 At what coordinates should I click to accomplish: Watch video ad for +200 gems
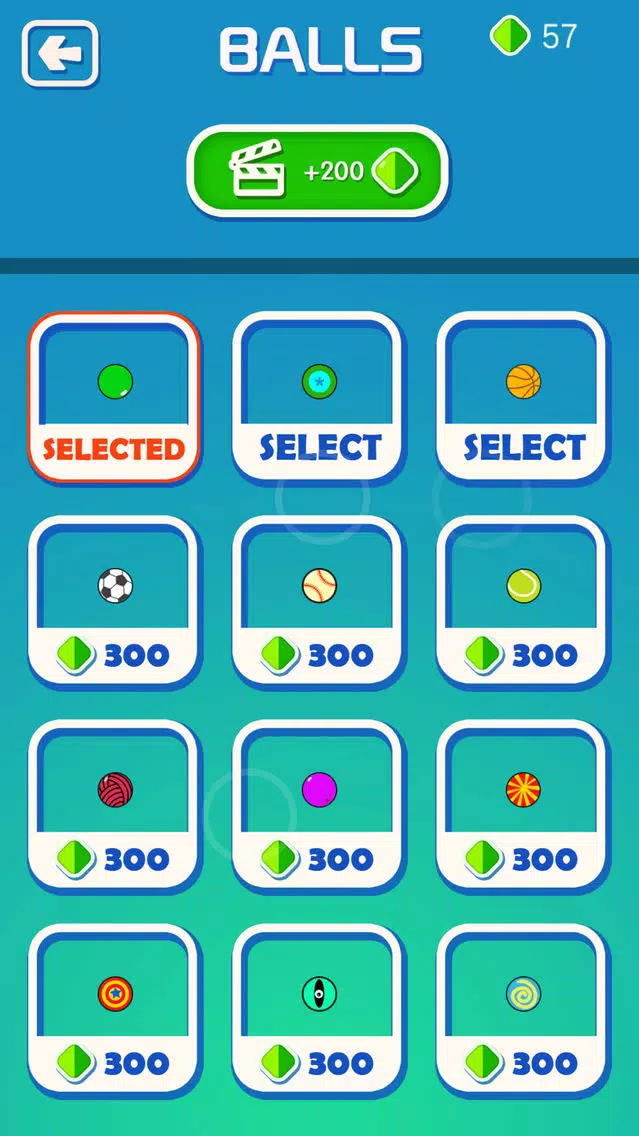(x=318, y=171)
